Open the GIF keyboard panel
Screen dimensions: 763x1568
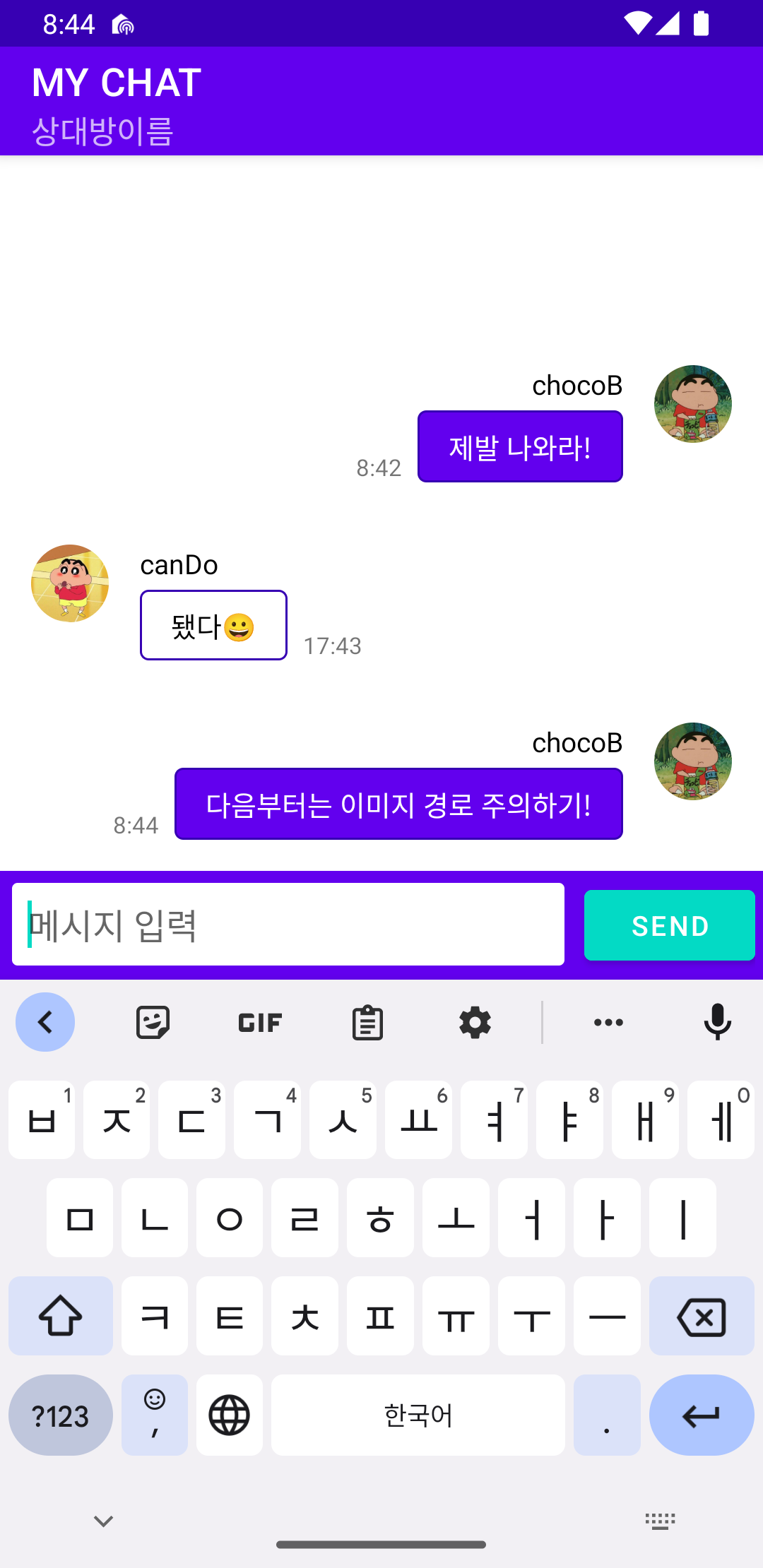[x=260, y=1022]
